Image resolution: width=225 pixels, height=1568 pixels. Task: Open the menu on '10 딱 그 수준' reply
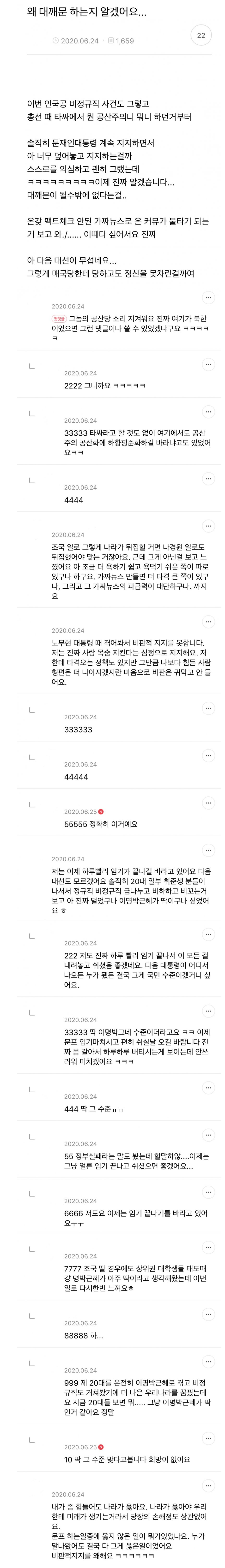pyautogui.click(x=208, y=1438)
